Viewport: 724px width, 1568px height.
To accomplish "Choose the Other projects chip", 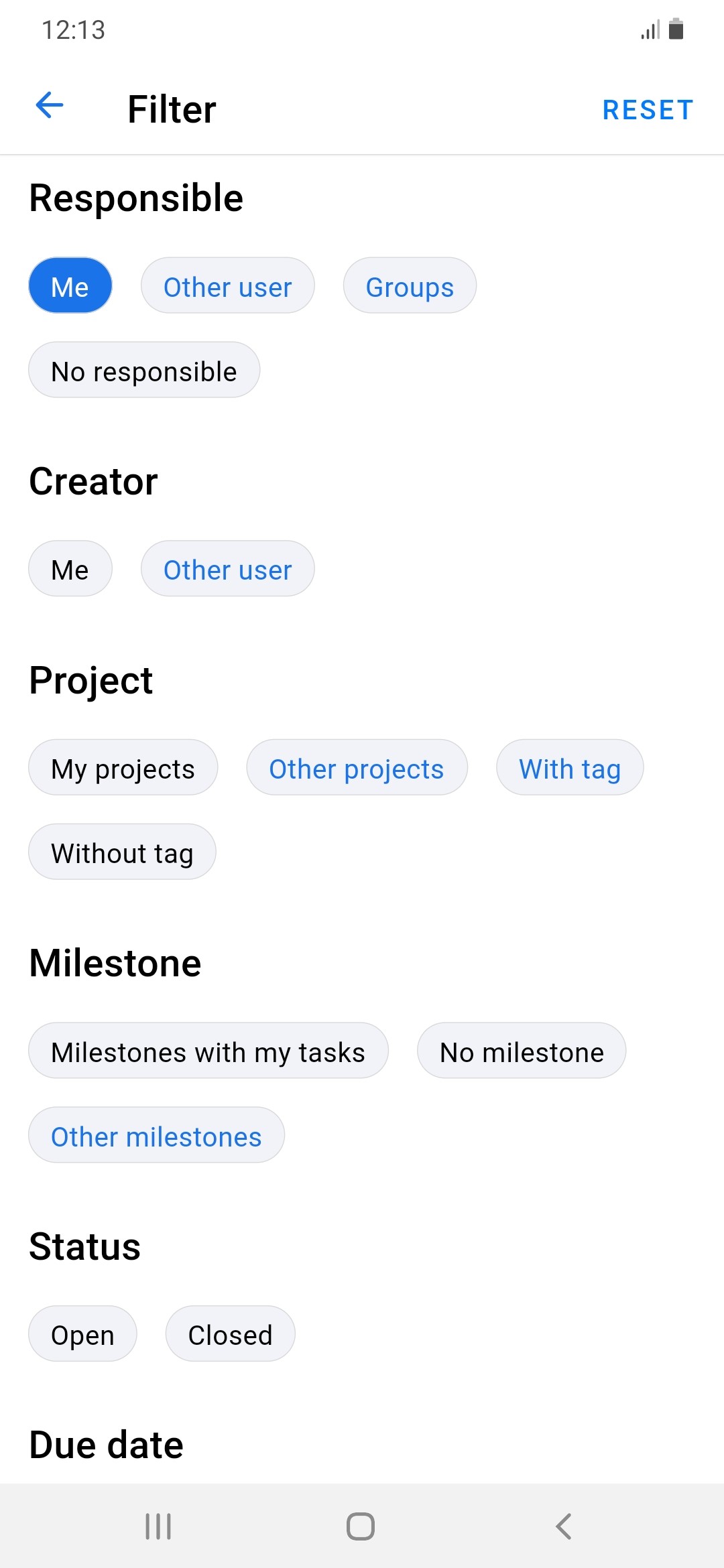I will click(x=357, y=767).
